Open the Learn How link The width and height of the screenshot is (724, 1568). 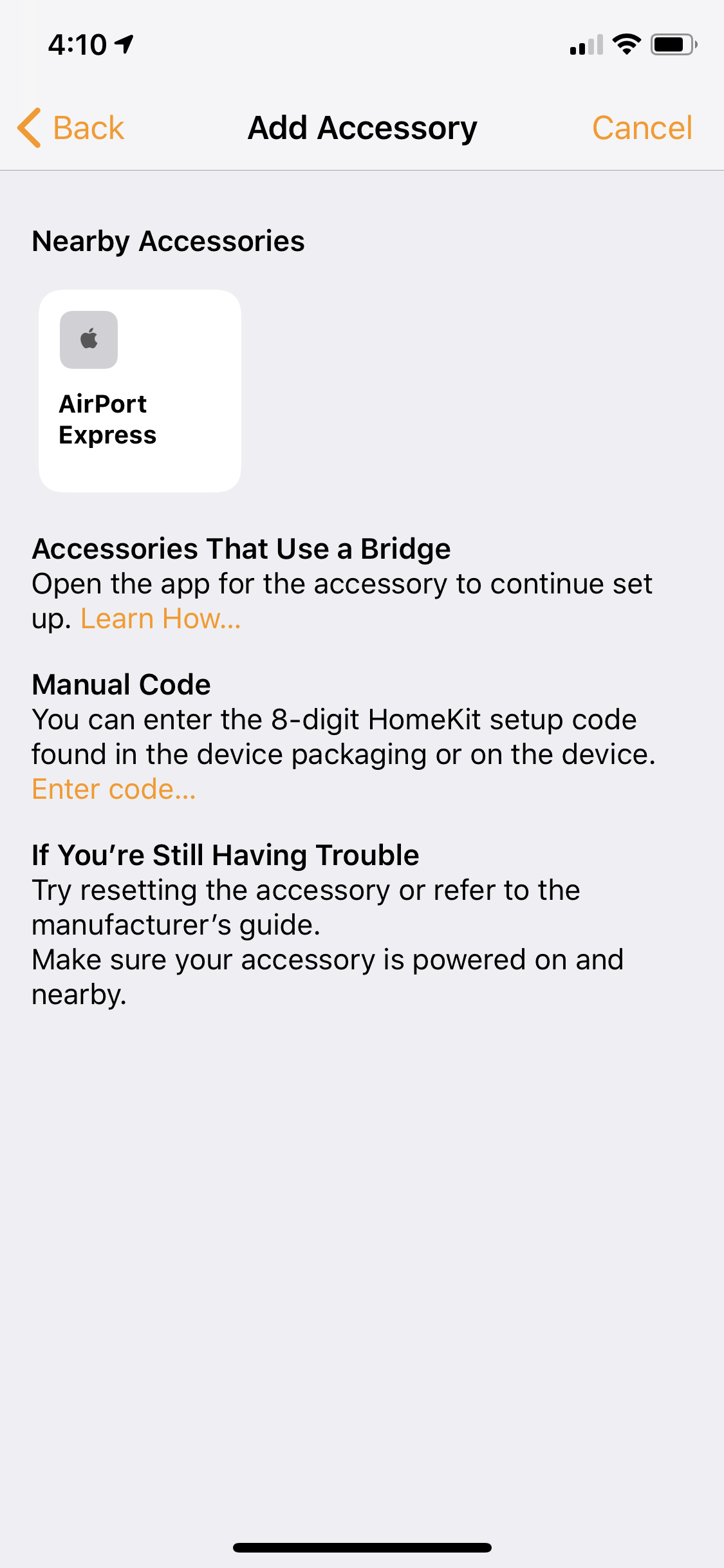point(160,619)
